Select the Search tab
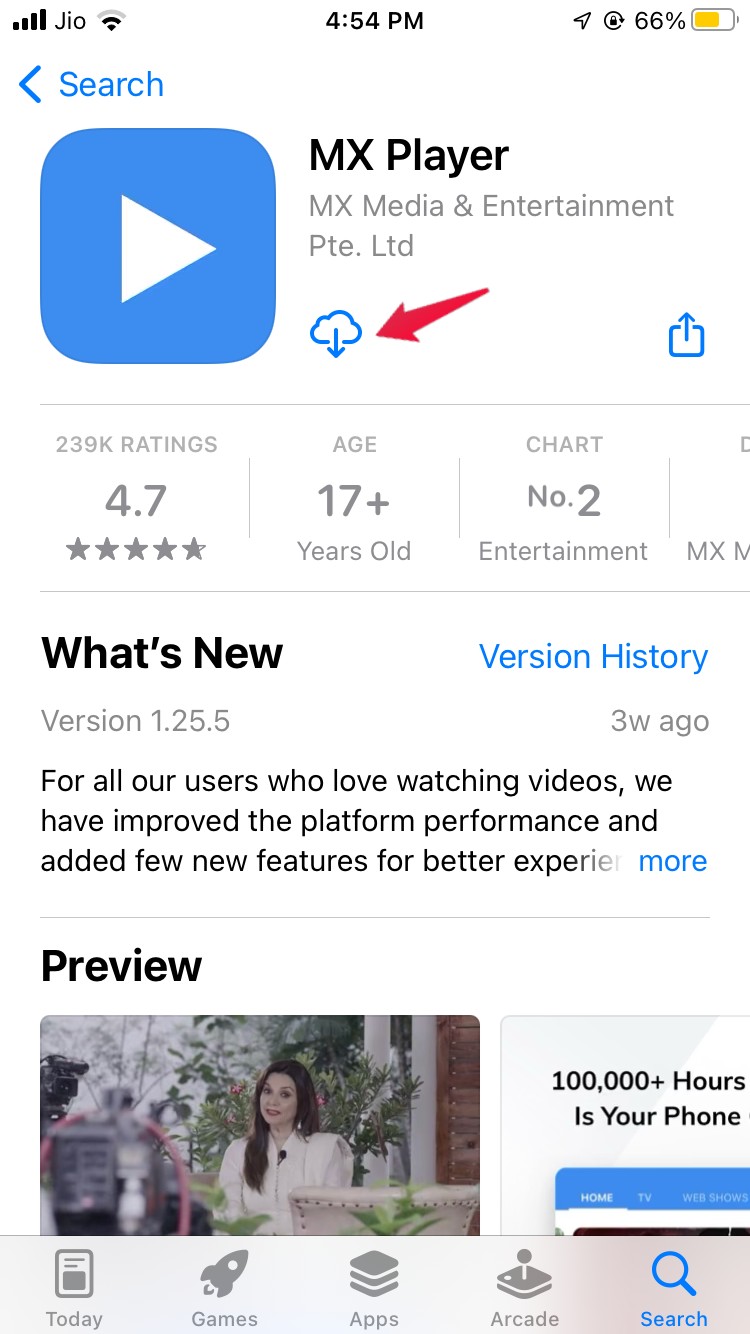The image size is (750, 1334). click(x=673, y=1288)
